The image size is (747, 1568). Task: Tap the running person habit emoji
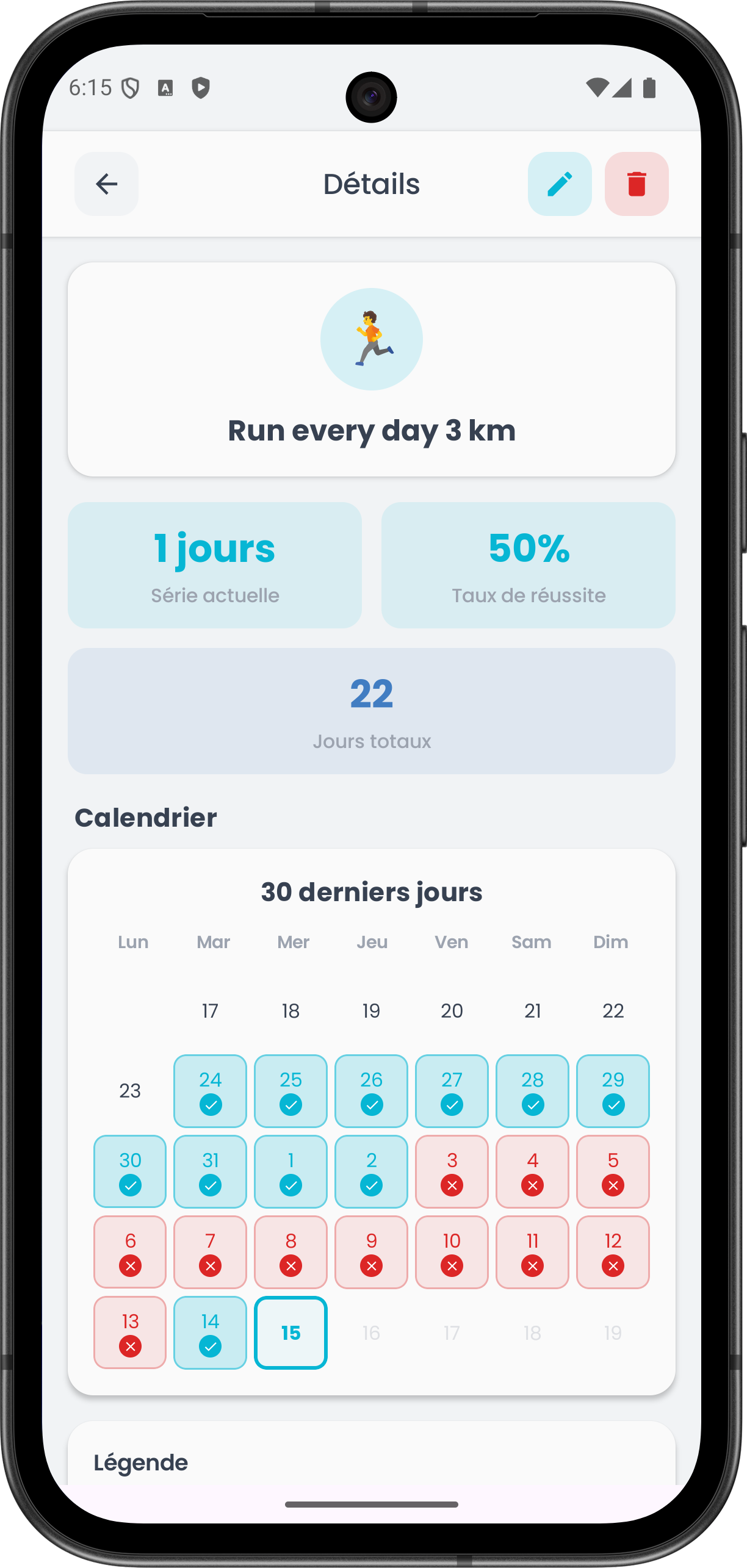372,338
